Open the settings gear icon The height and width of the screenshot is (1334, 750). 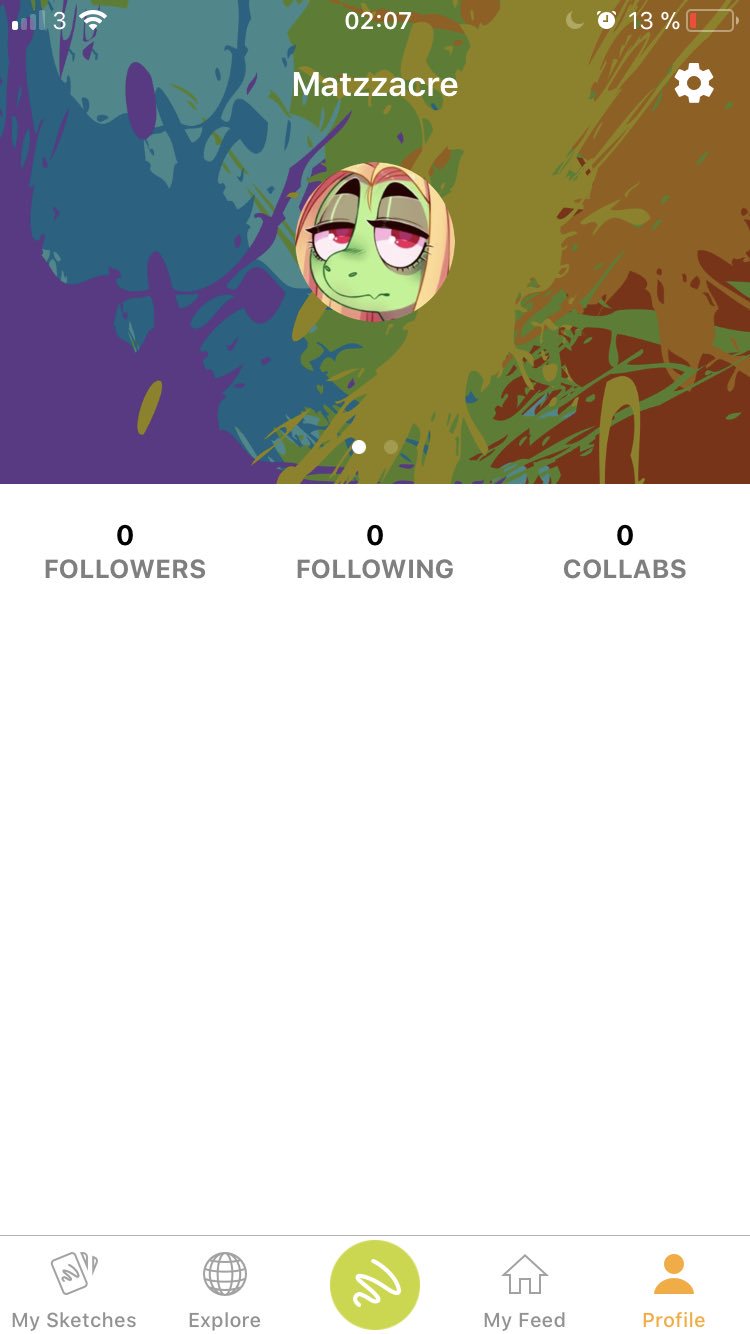[x=694, y=84]
